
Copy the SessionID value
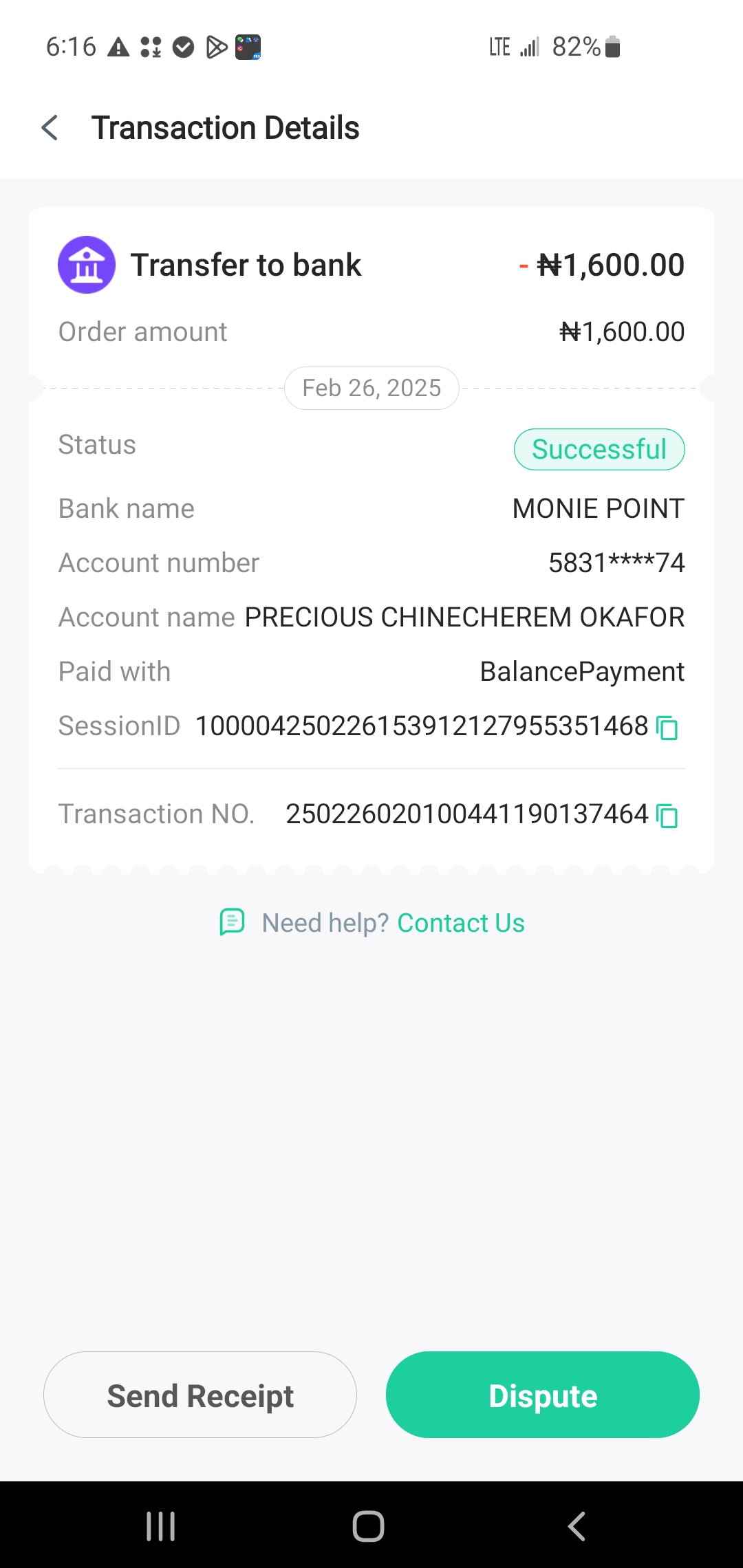point(667,728)
